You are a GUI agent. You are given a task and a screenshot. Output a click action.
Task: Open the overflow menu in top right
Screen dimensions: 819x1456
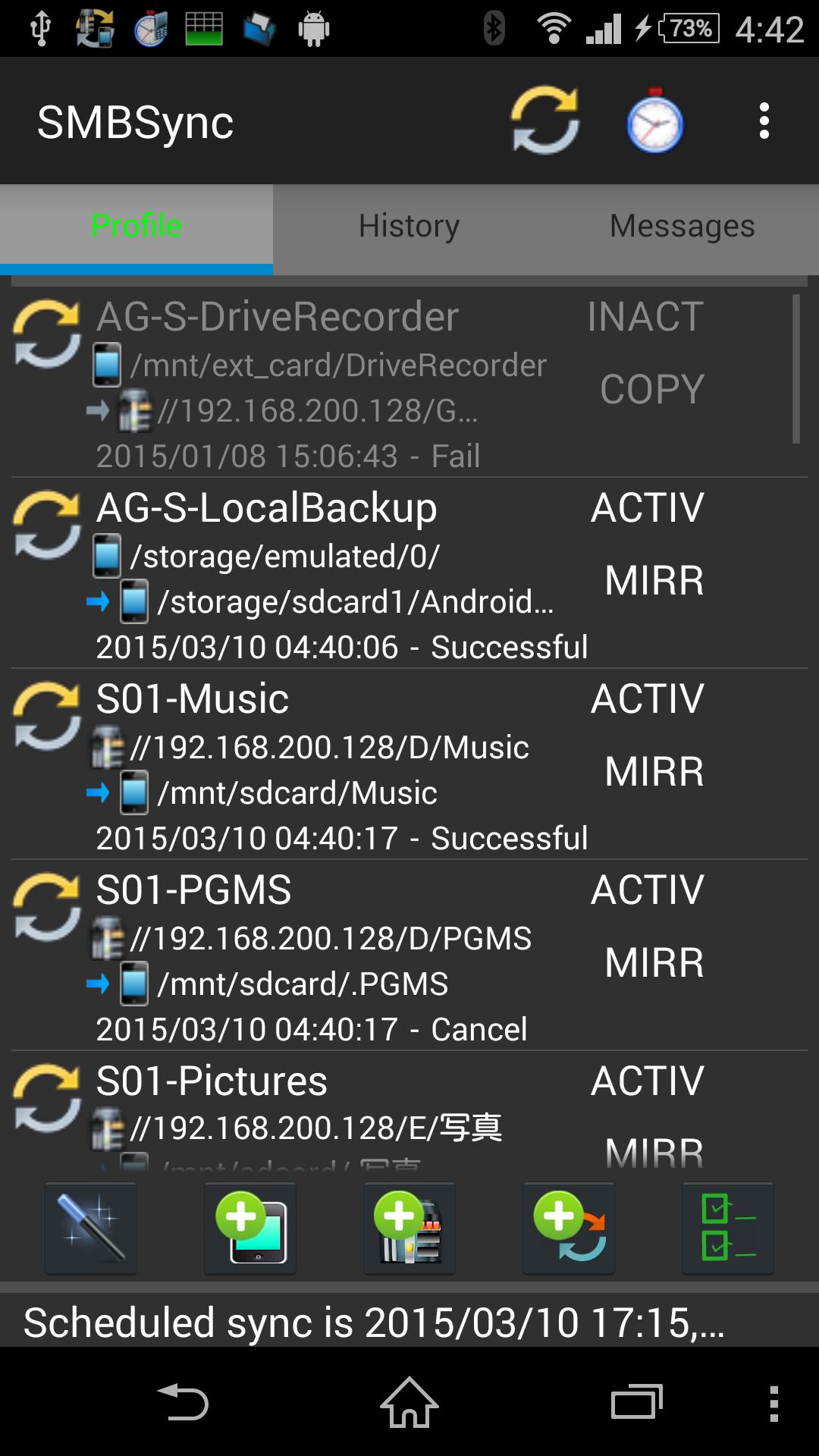pos(764,120)
